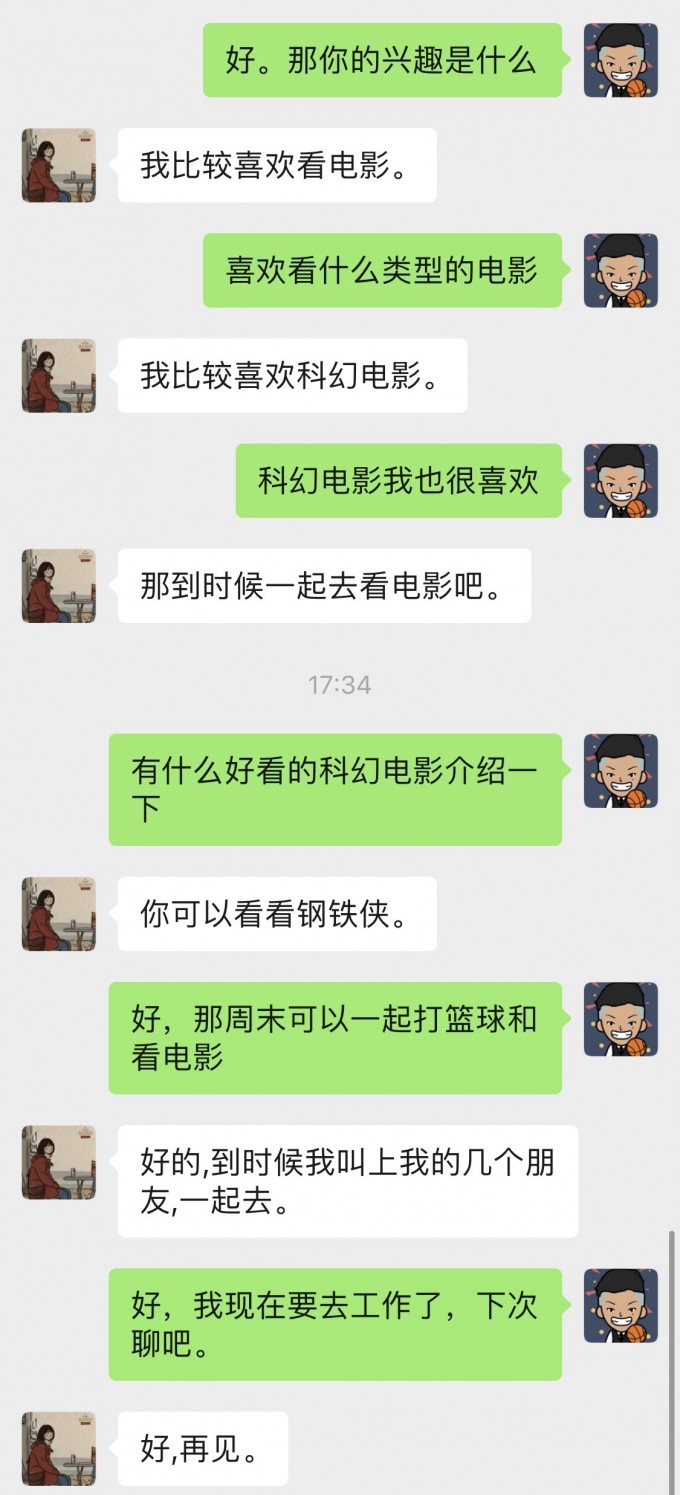Screen dimensions: 680x1495
Task: View sender profile beside 科幻电影我也很喜欢
Action: 620,480
